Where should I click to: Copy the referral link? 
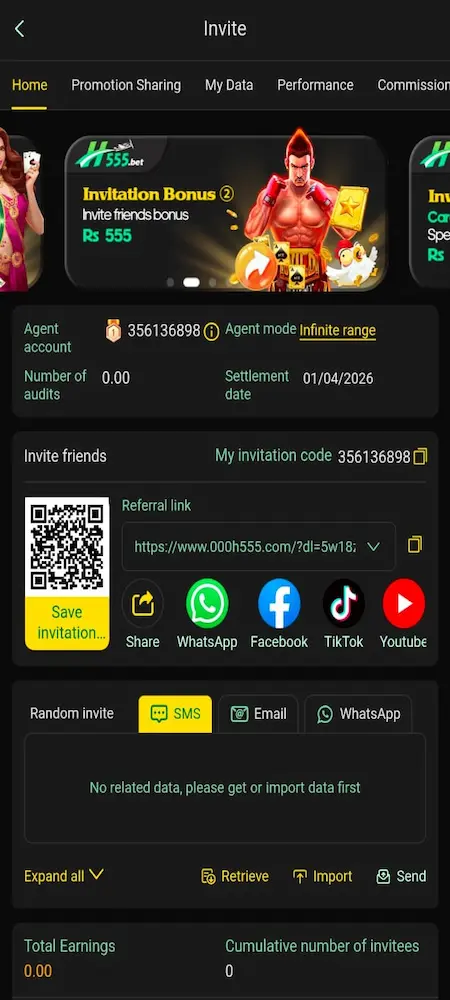tap(415, 545)
